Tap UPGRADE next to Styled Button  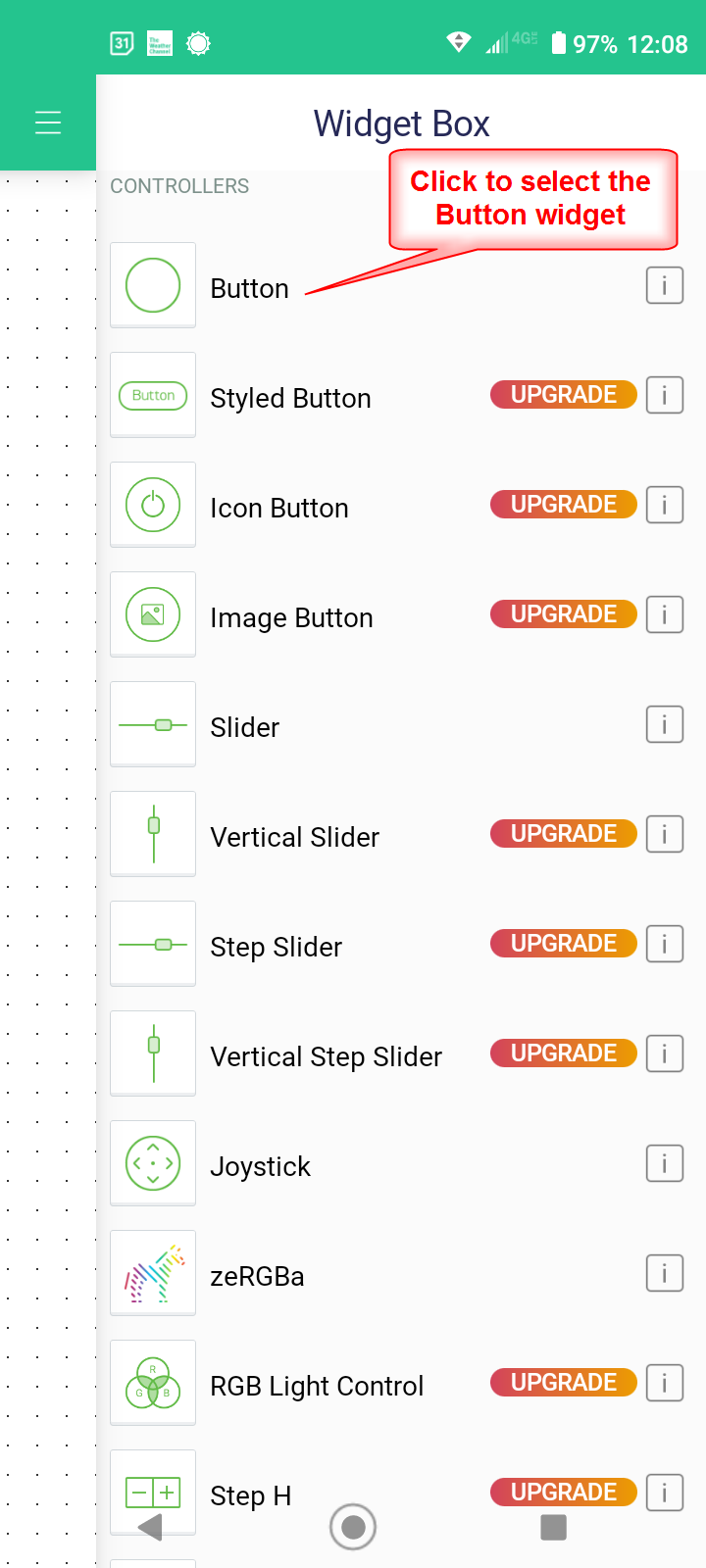pos(564,395)
